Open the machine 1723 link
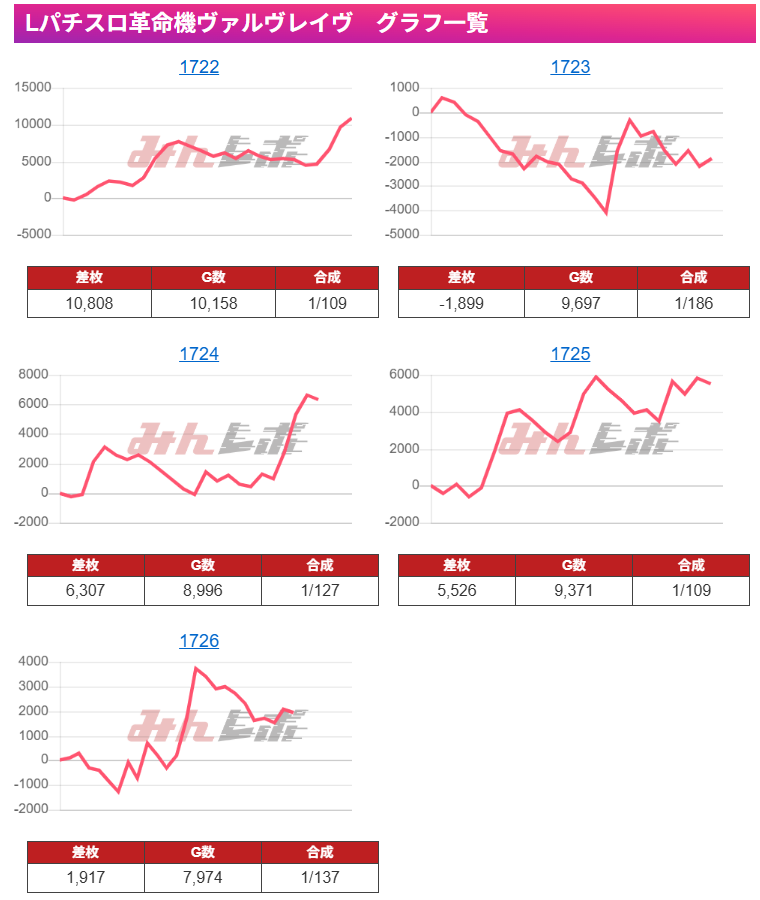This screenshot has width=760, height=900. coord(570,67)
